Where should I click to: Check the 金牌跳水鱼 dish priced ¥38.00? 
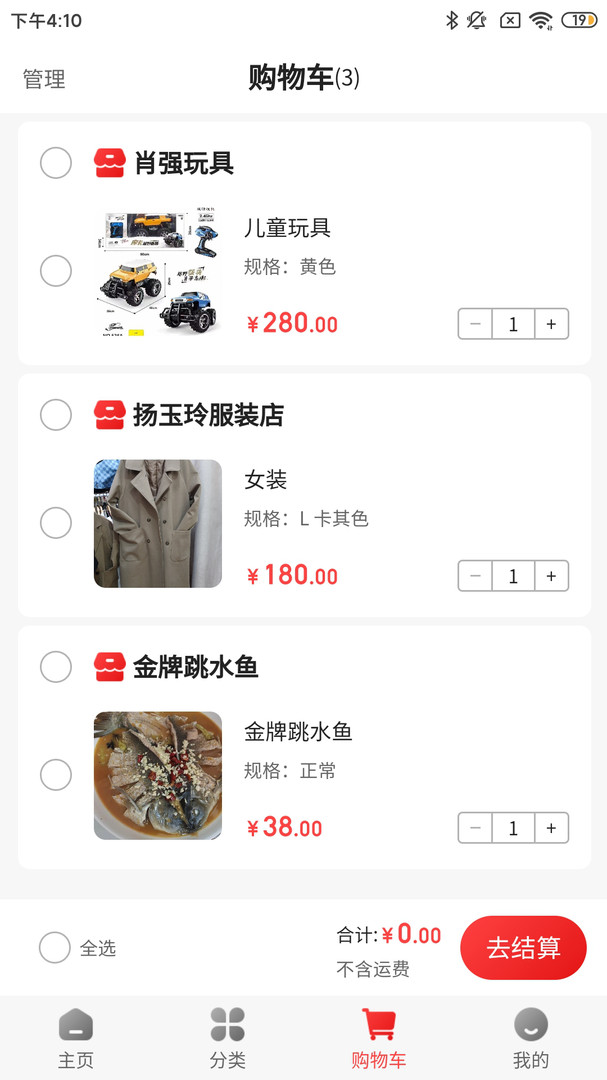[x=56, y=775]
